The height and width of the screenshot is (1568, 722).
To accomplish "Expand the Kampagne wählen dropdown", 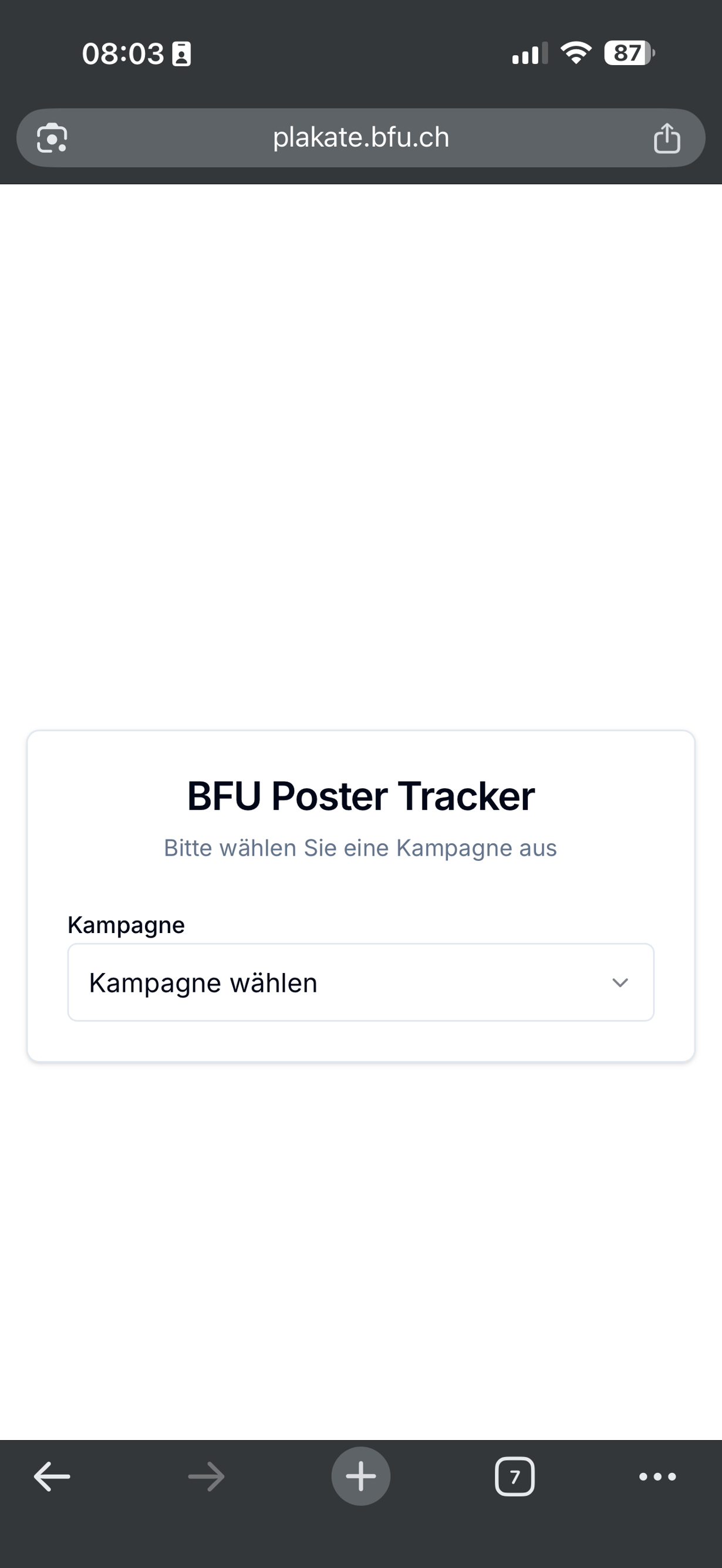I will 360,982.
